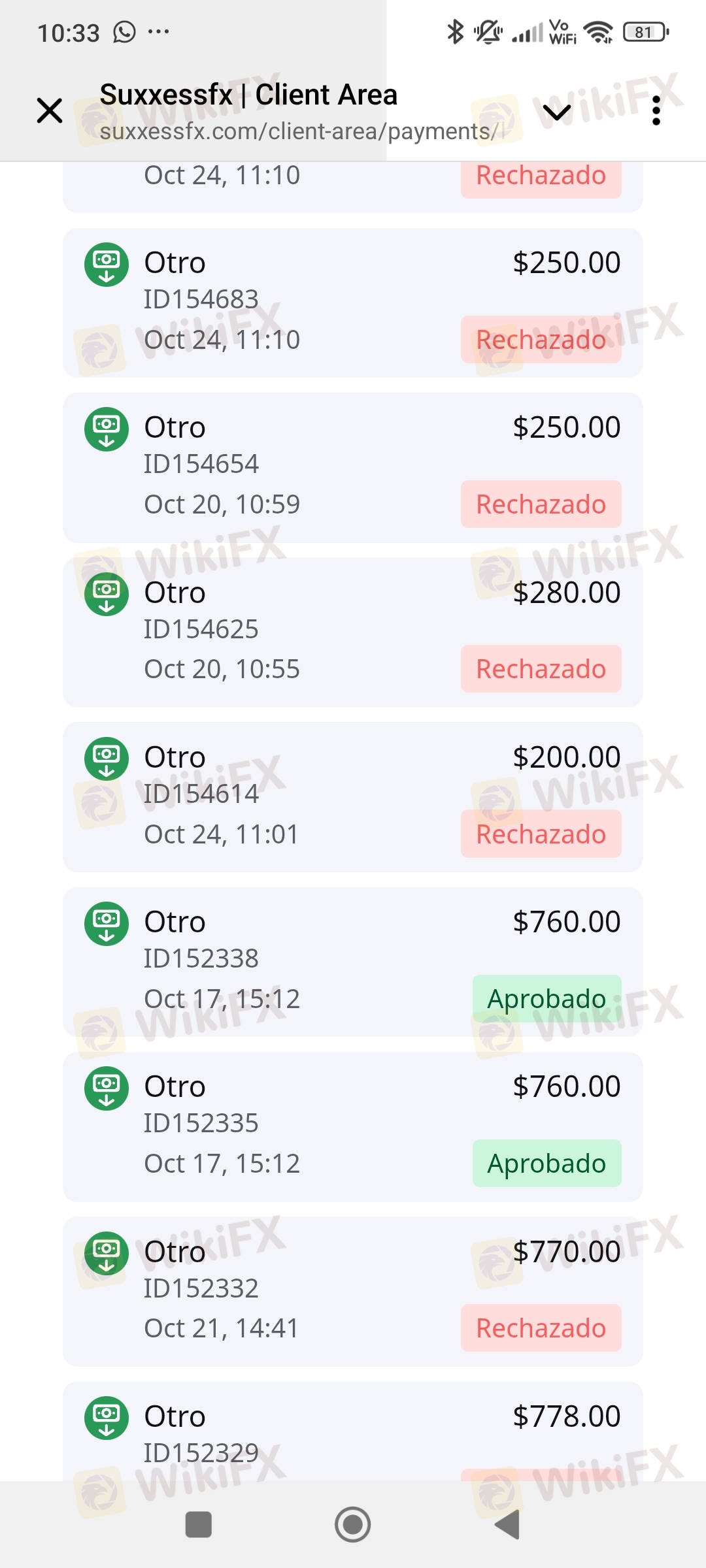Open approved transaction ID152335
Image resolution: width=706 pixels, height=1568 pixels.
353,1126
